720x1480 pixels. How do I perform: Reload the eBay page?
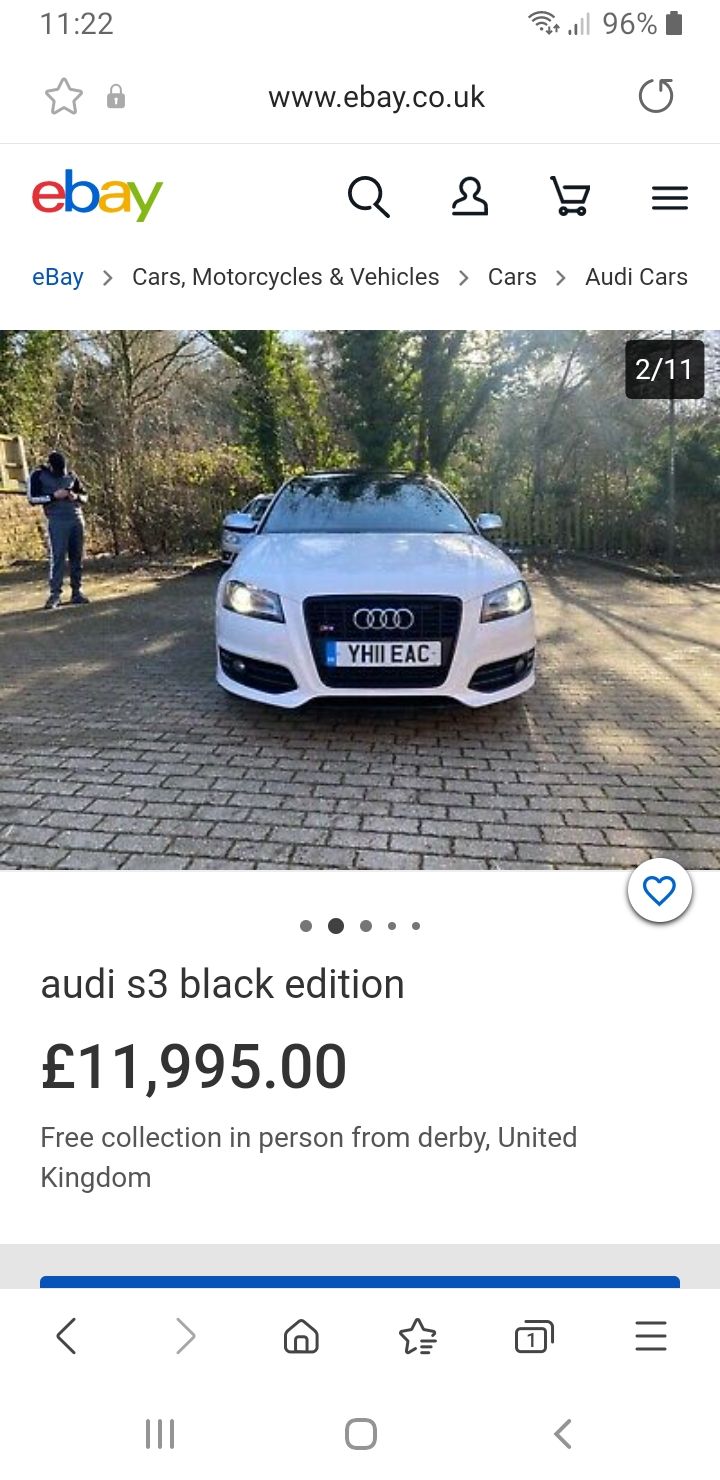pos(656,97)
